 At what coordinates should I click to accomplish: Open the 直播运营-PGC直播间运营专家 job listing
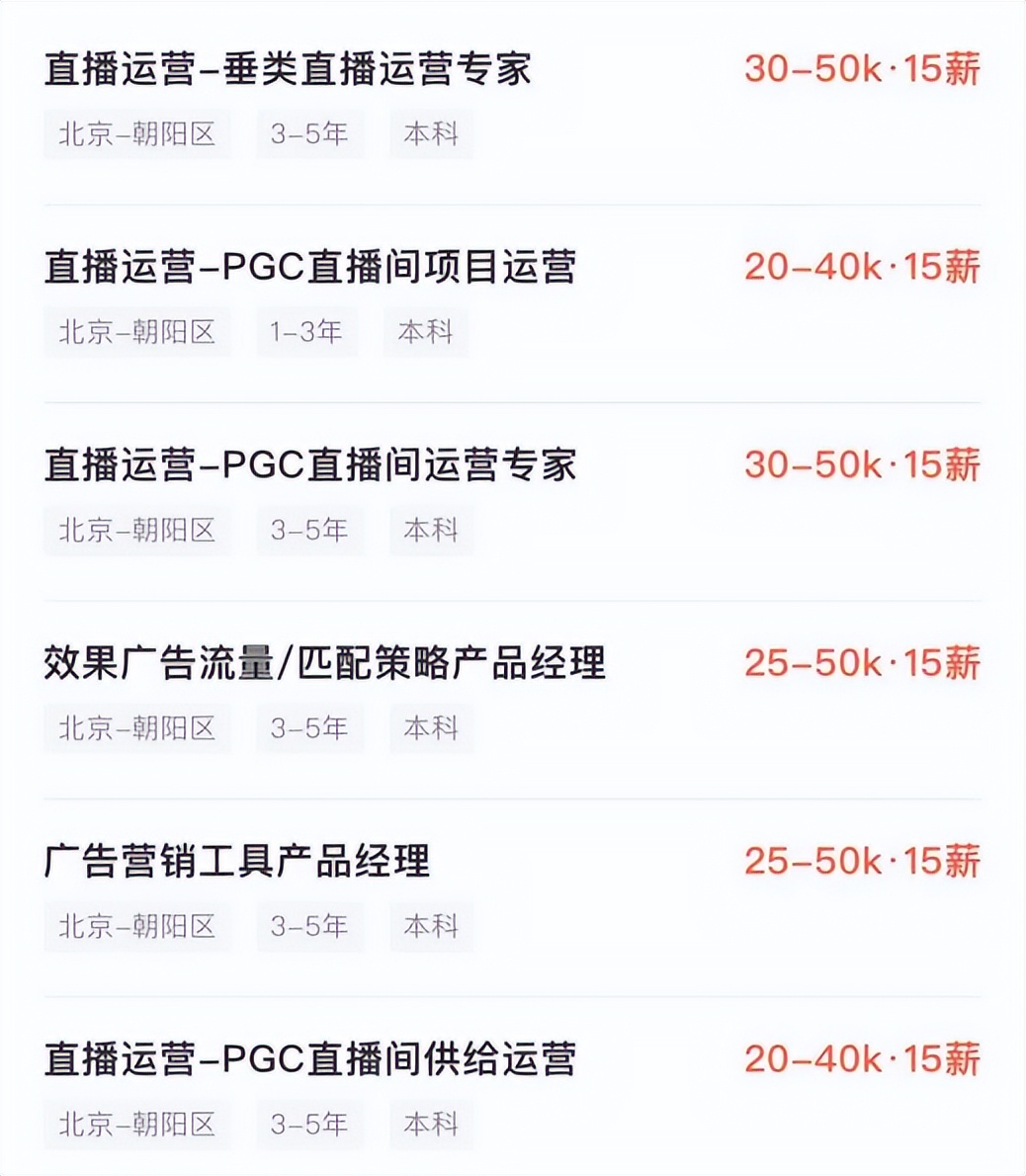[311, 465]
